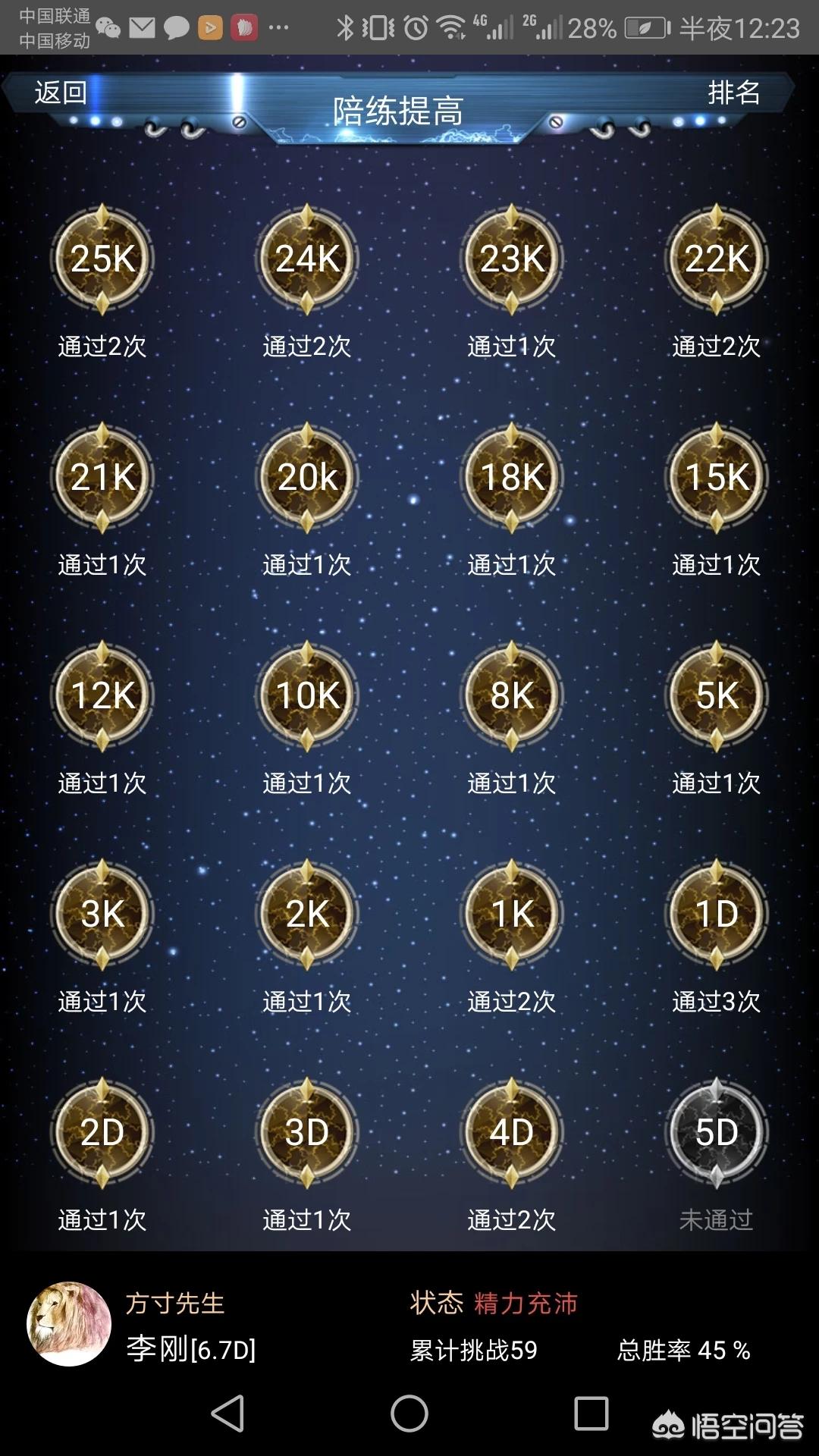Open the 23K level

click(512, 259)
